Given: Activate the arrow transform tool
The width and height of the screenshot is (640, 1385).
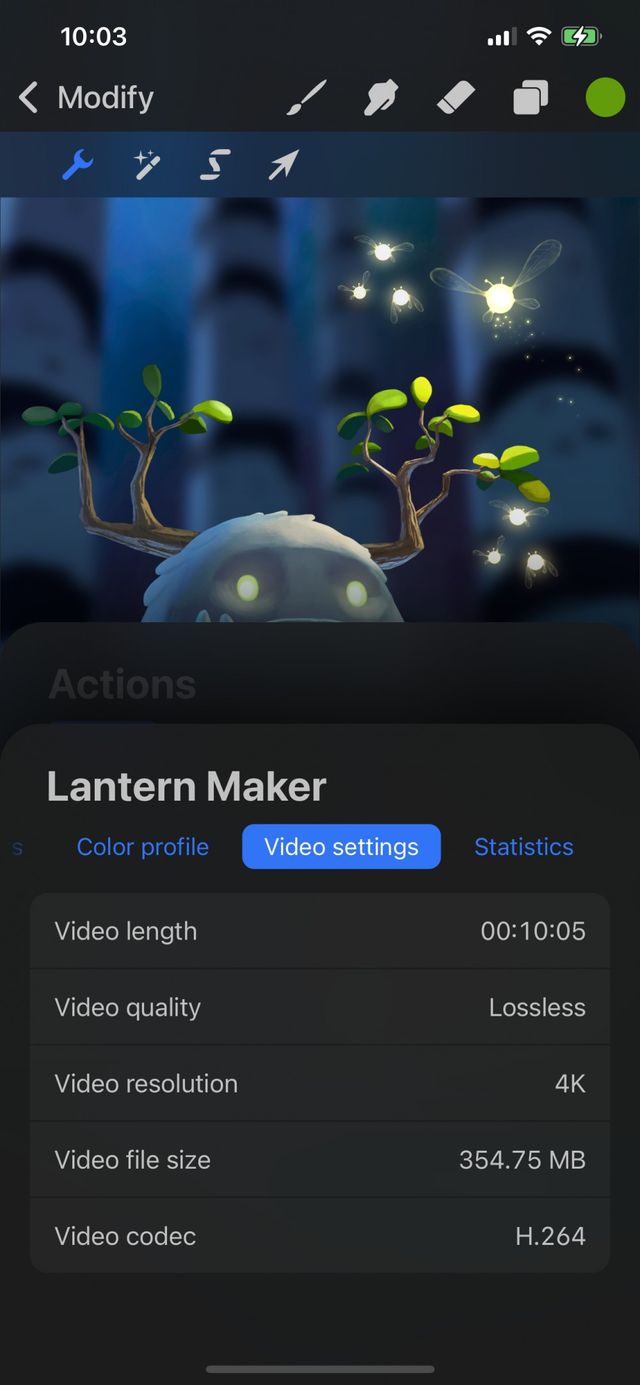Looking at the screenshot, I should click(283, 165).
